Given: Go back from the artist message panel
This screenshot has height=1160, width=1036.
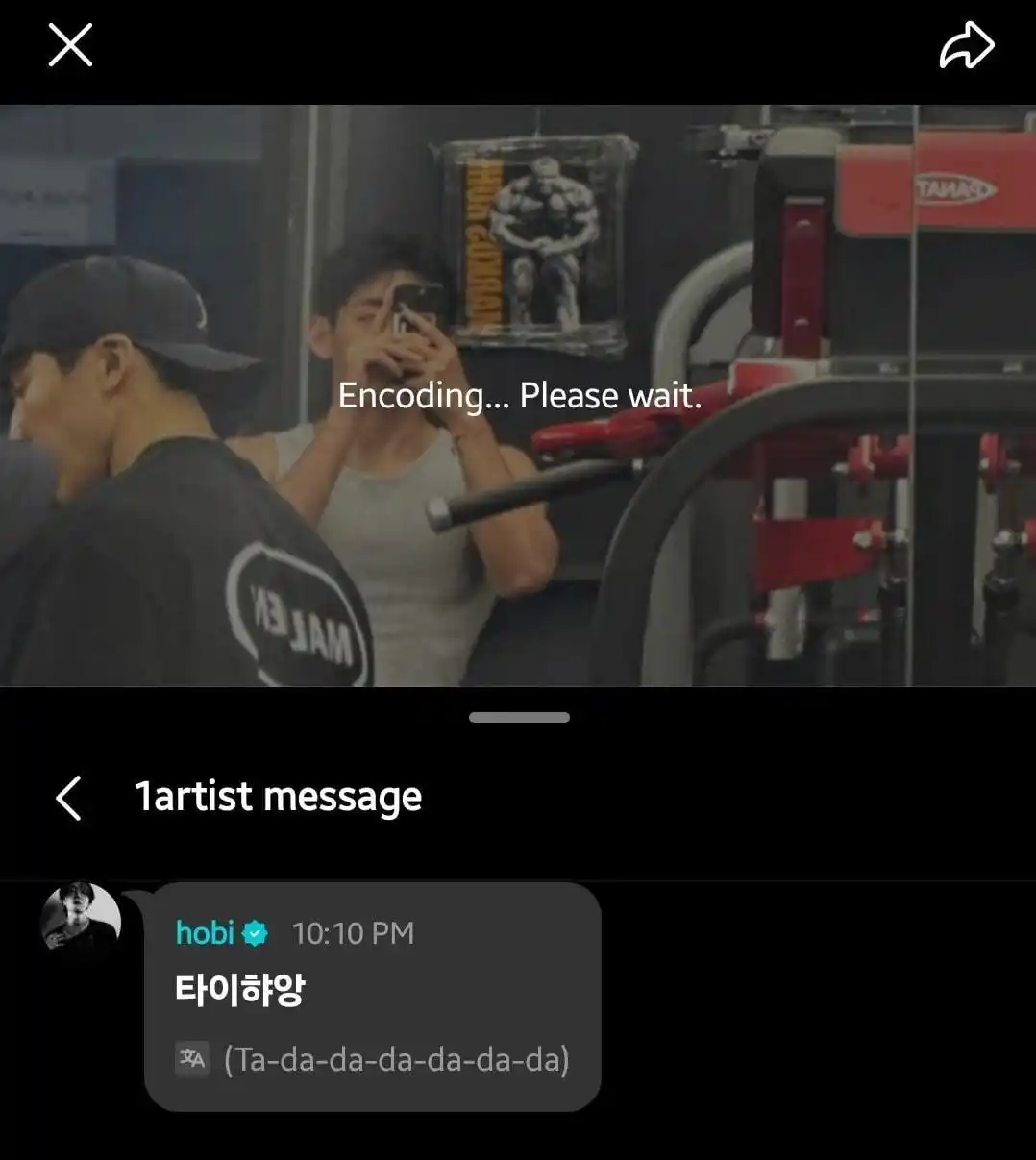Looking at the screenshot, I should coord(68,798).
